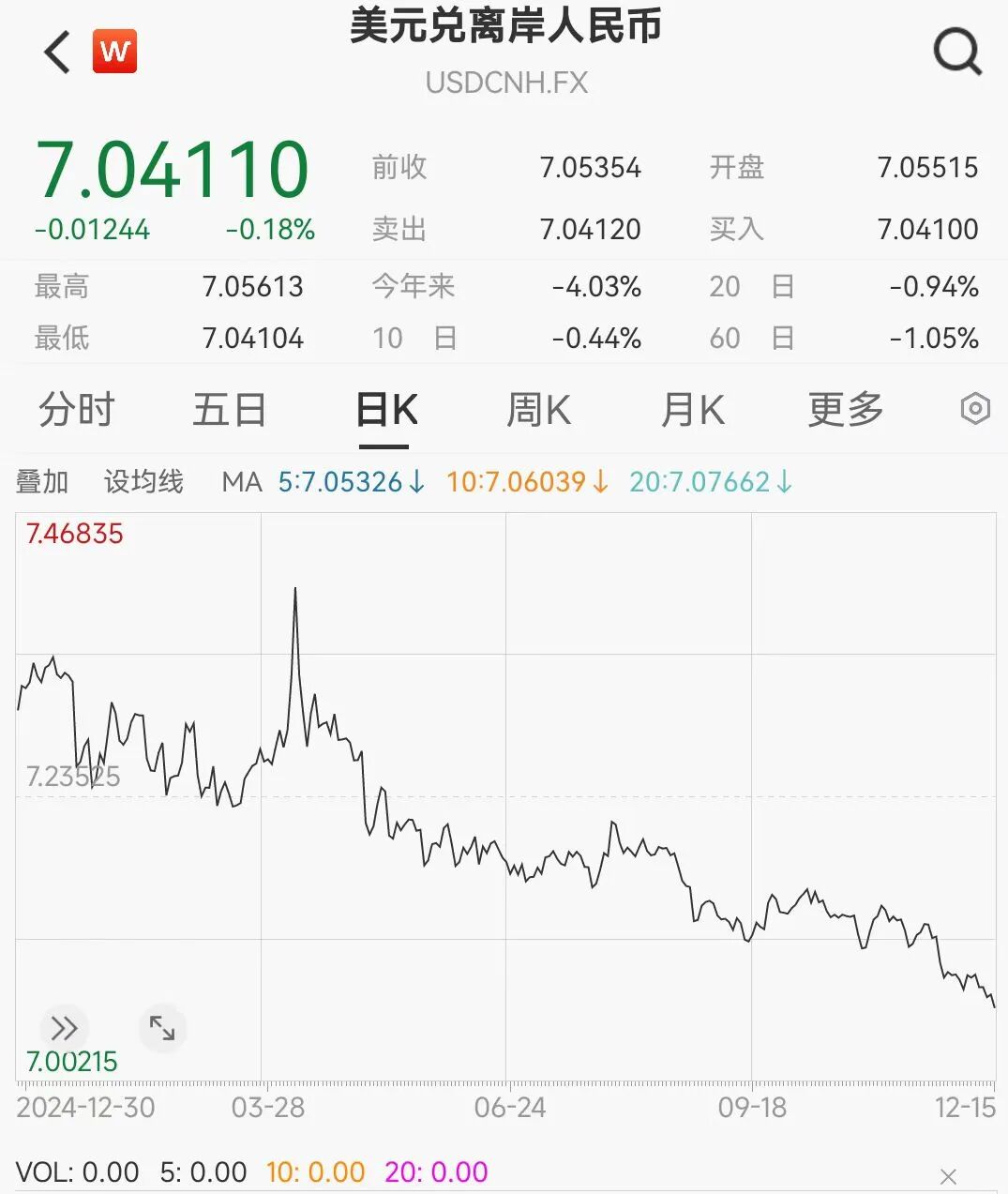This screenshot has height=1194, width=1008.
Task: Switch to the 分时 chart tab
Action: pyautogui.click(x=76, y=410)
